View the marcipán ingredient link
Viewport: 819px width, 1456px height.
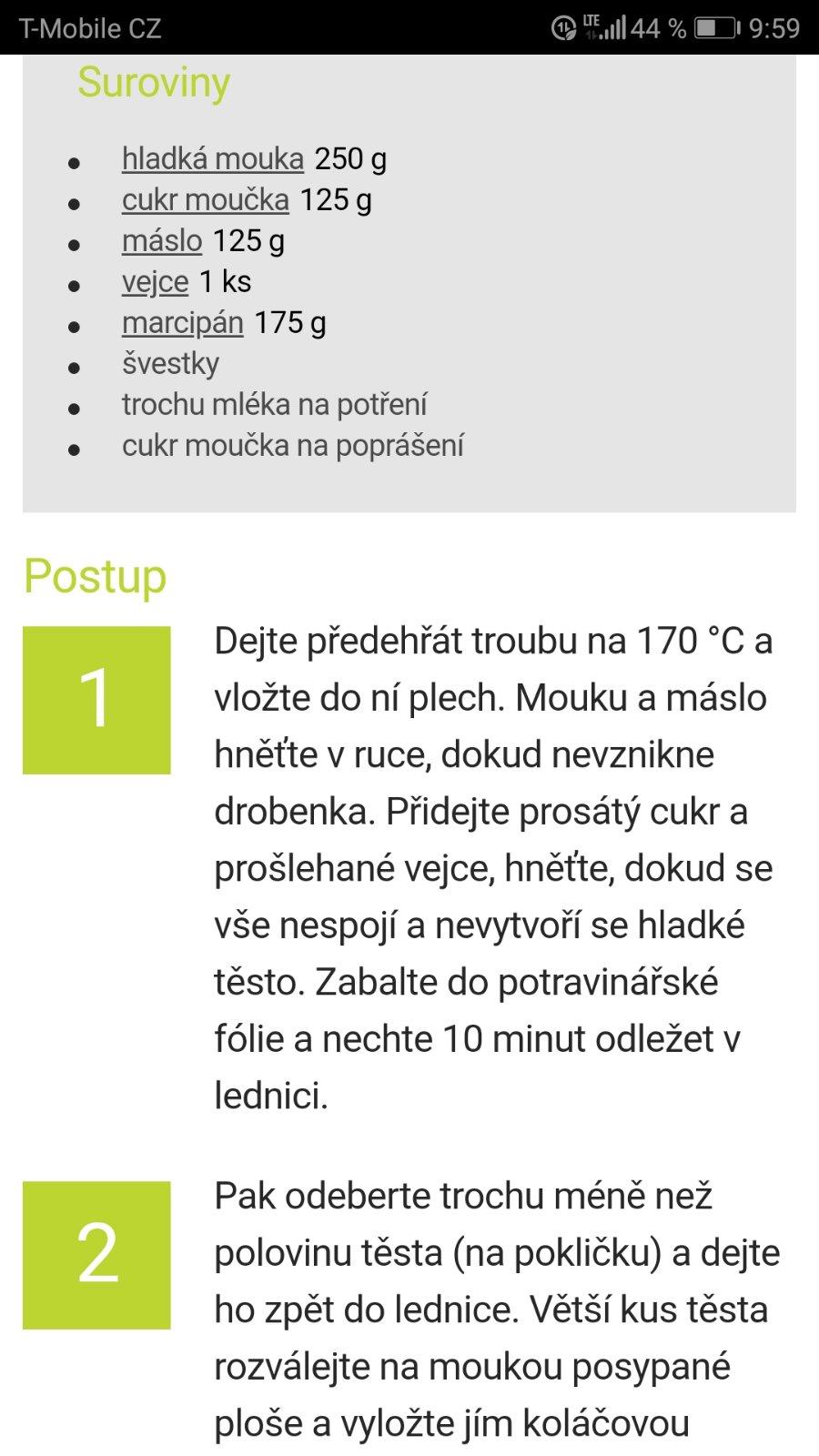(182, 323)
